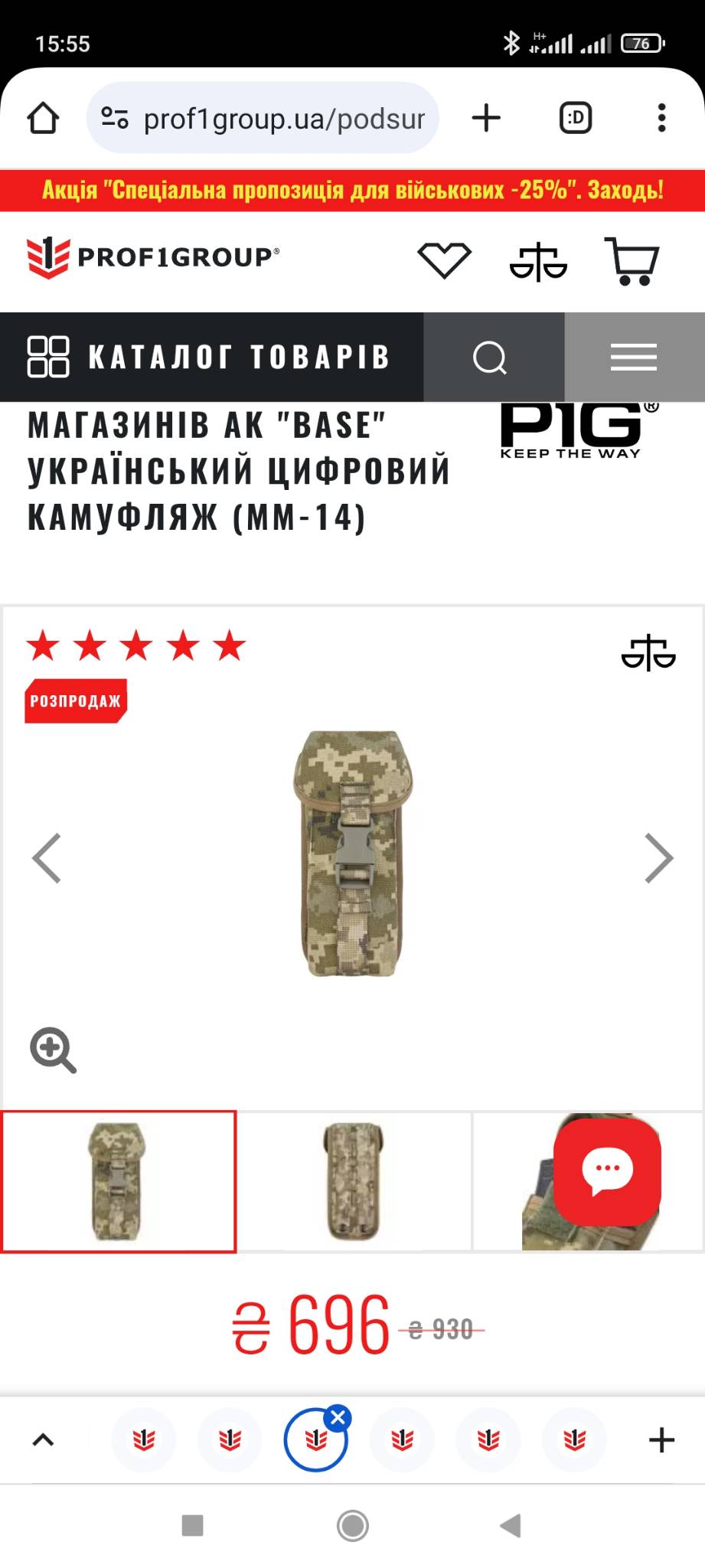Open the wishlist heart icon
Viewport: 705px width, 1568px height.
444,260
